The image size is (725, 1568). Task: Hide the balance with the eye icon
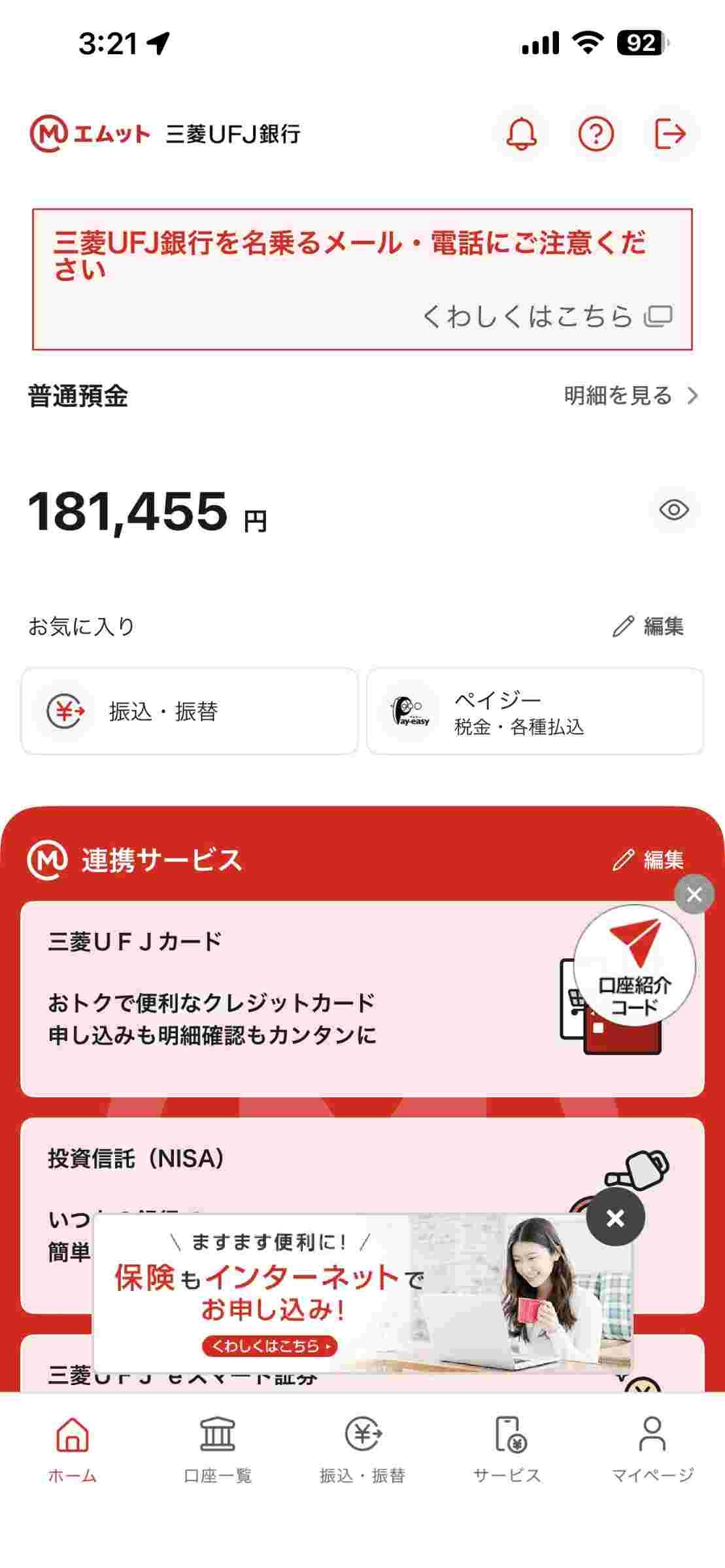(674, 510)
